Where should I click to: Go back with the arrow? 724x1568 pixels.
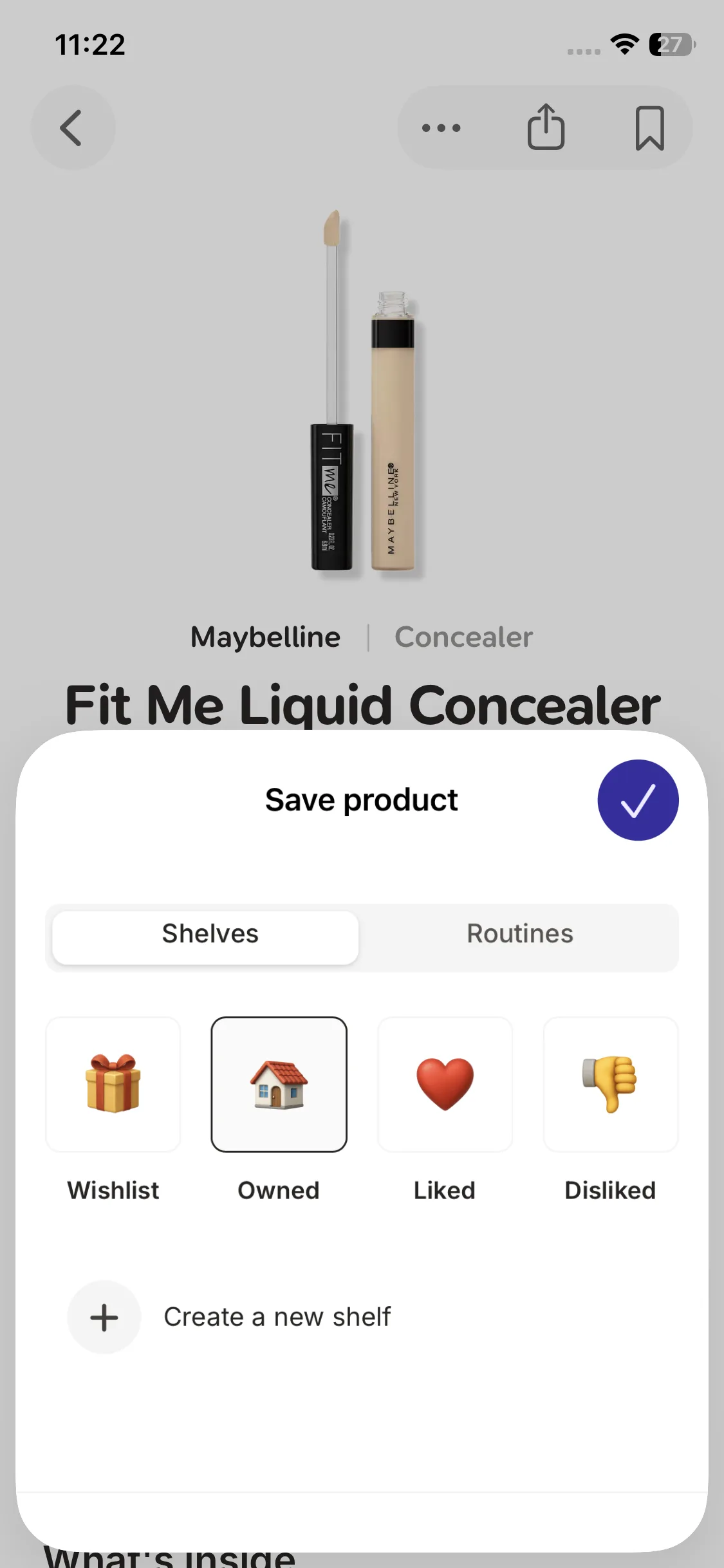73,128
